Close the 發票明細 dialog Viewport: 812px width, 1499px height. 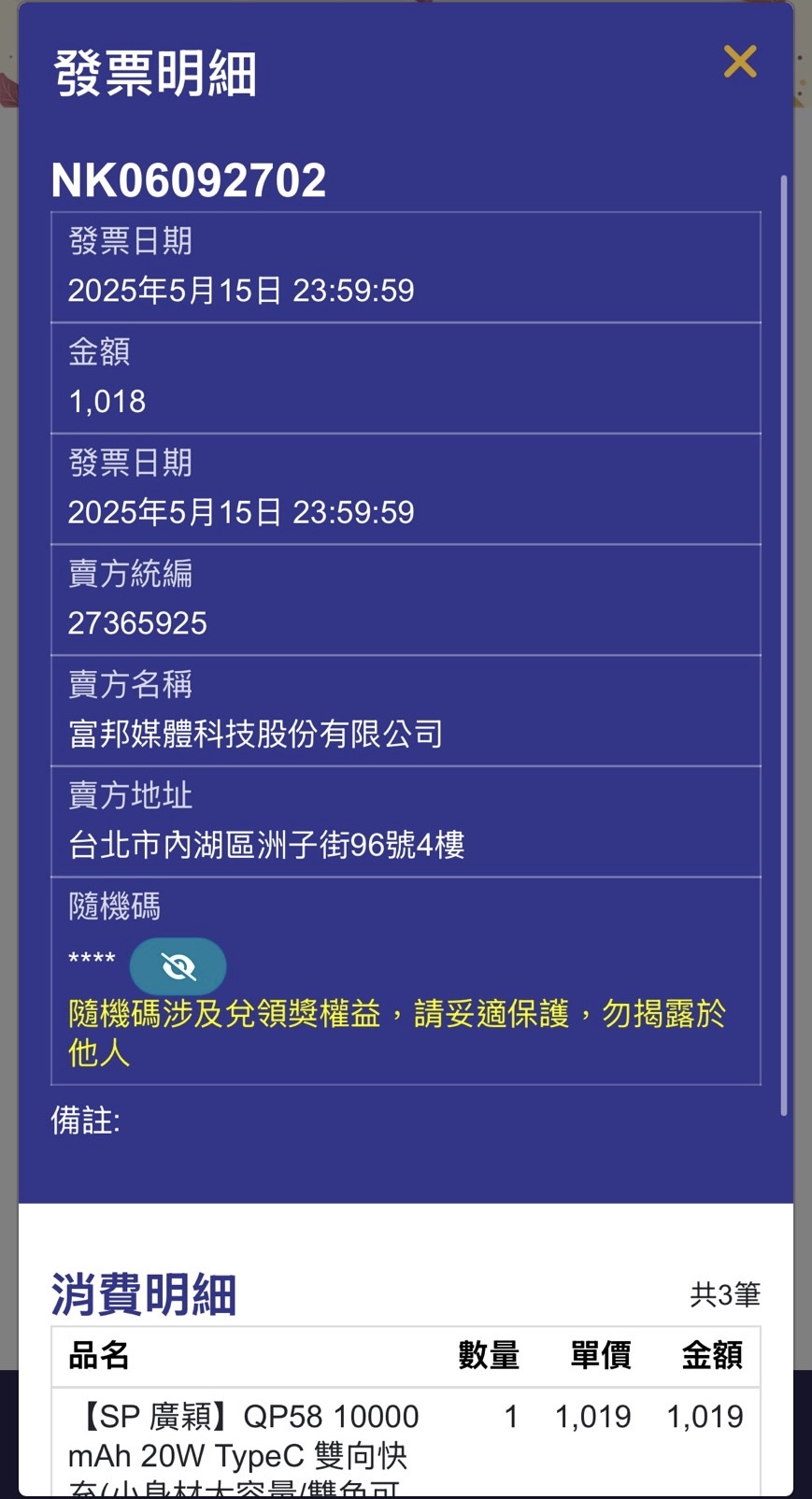point(739,62)
